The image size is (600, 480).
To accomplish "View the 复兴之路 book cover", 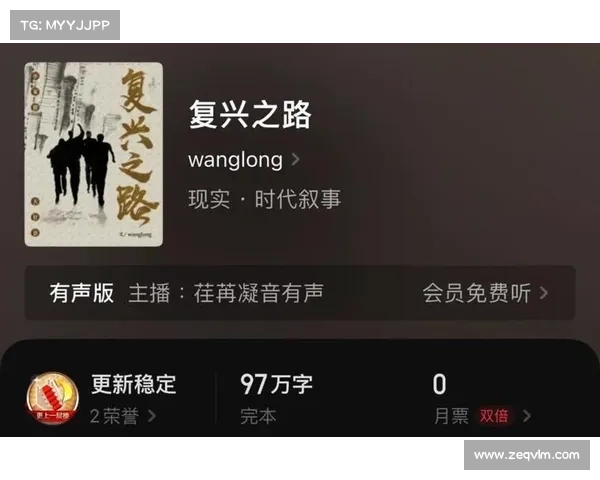I will tap(94, 154).
